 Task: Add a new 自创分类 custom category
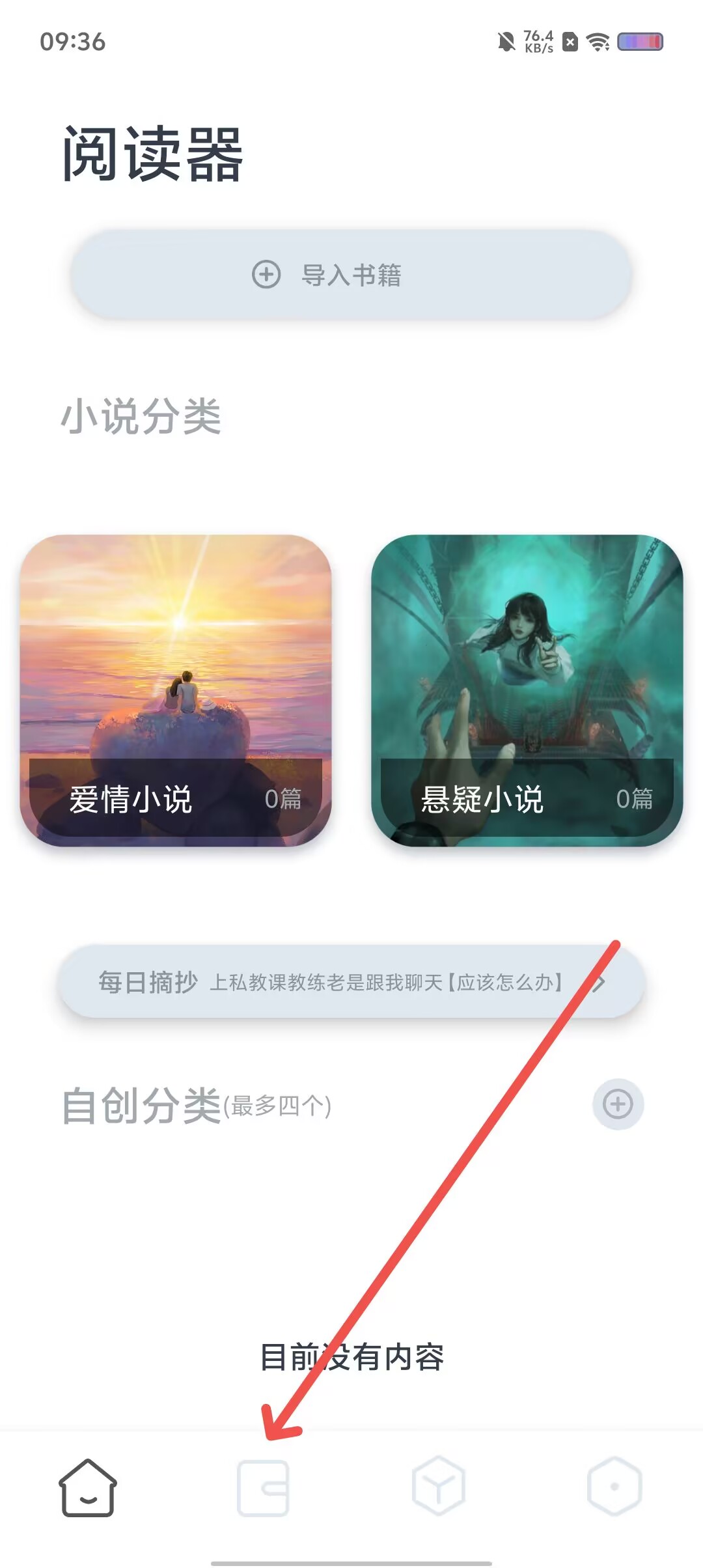tap(618, 1104)
